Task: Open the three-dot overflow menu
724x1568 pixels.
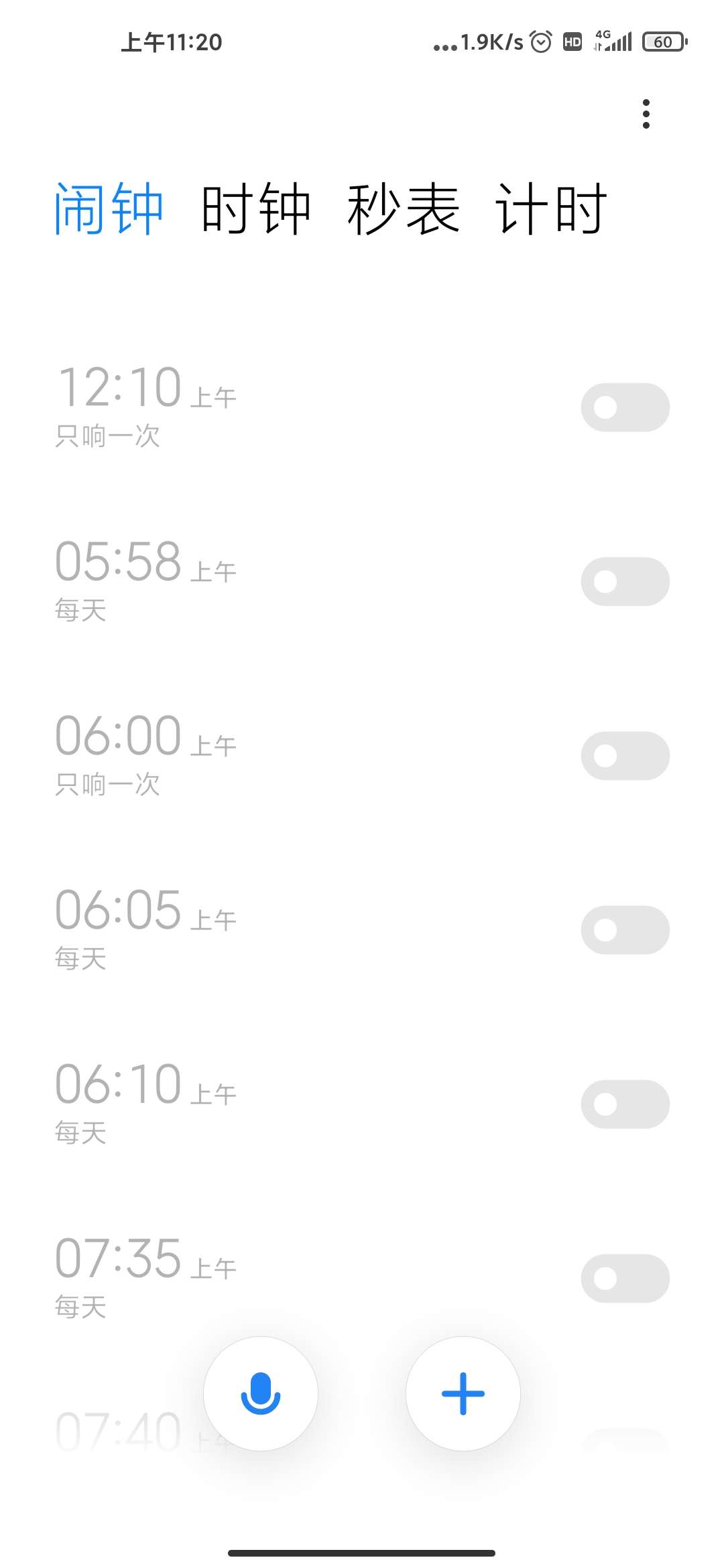Action: 646,114
